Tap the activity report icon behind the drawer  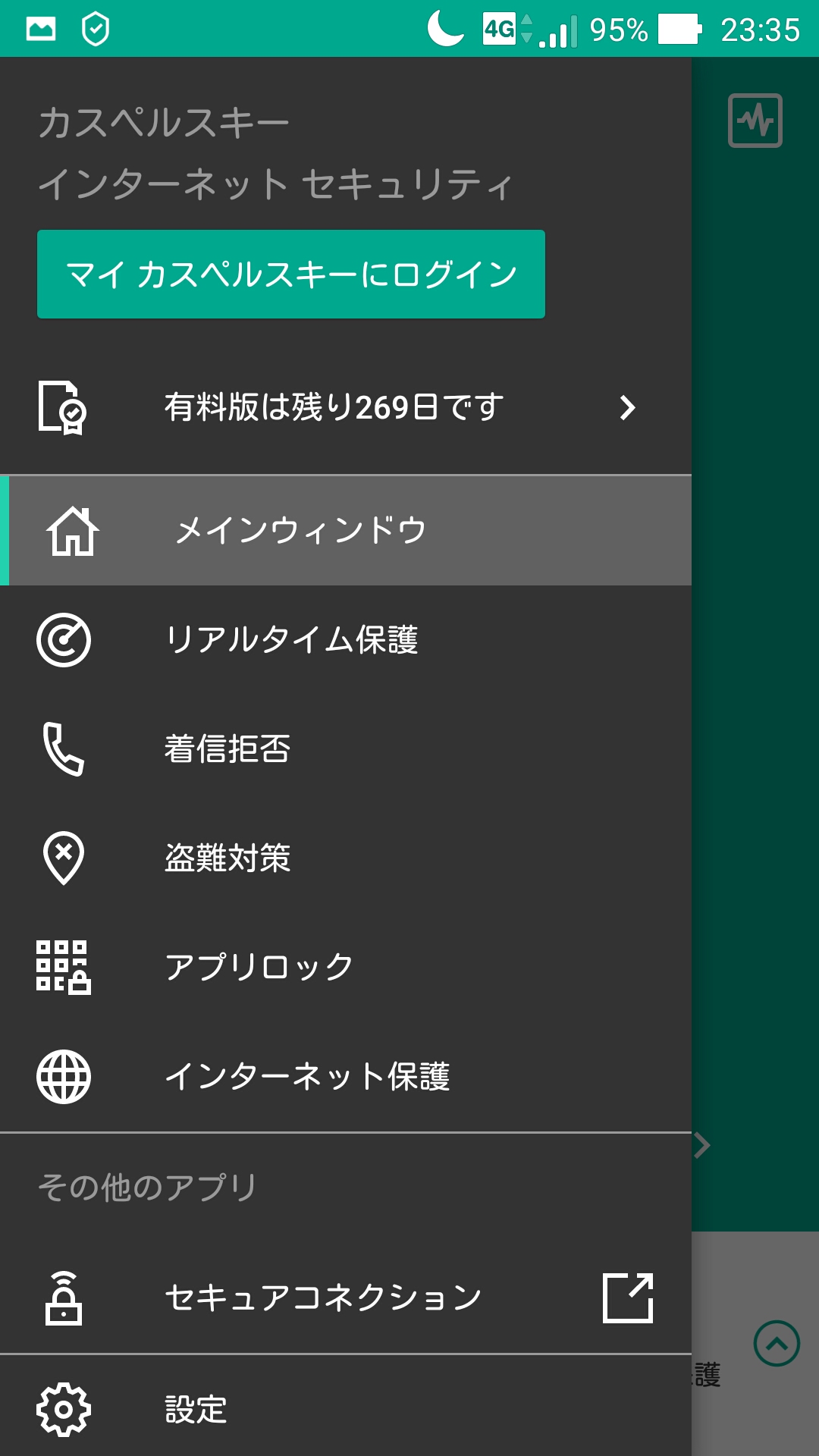[x=755, y=121]
